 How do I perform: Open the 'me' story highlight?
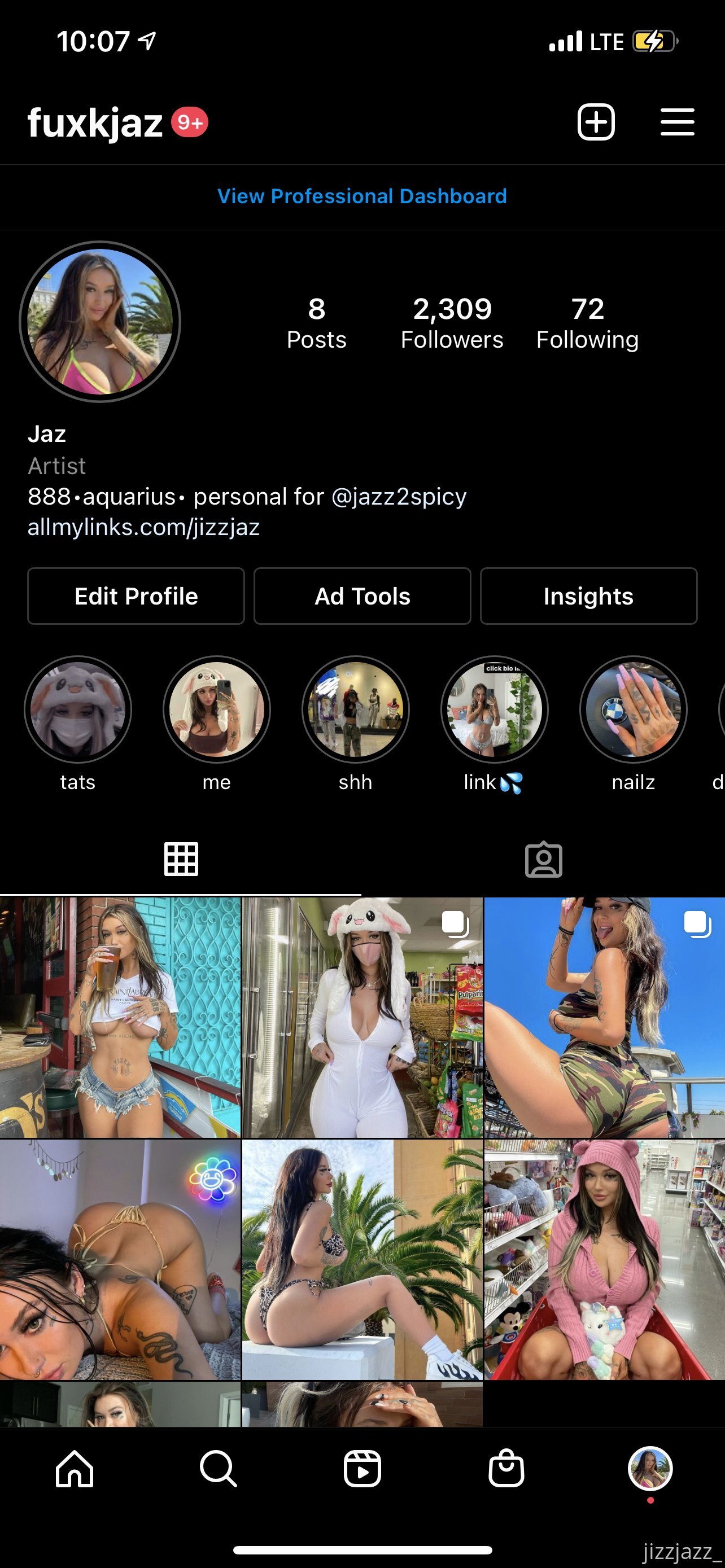click(217, 709)
